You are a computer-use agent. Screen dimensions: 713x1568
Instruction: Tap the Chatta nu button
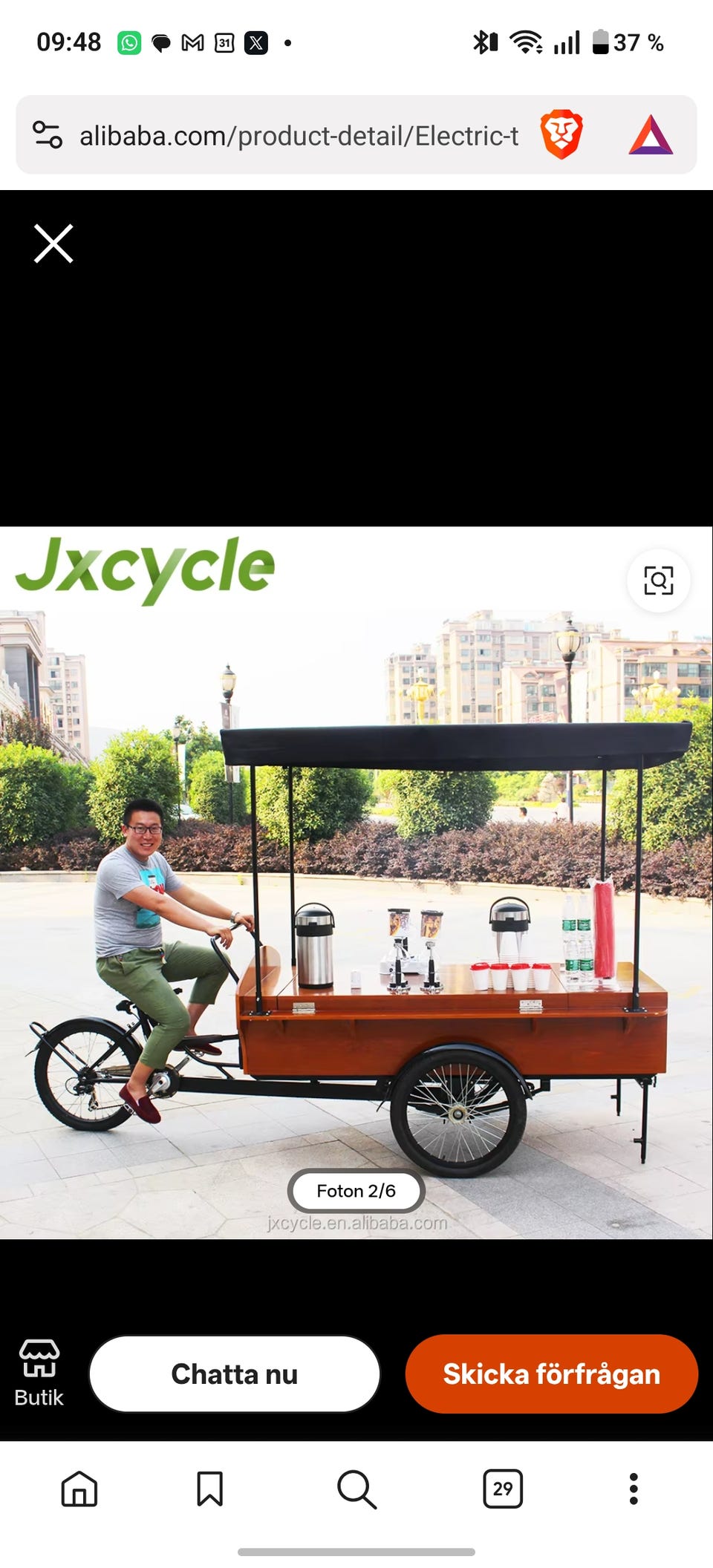coord(235,1373)
